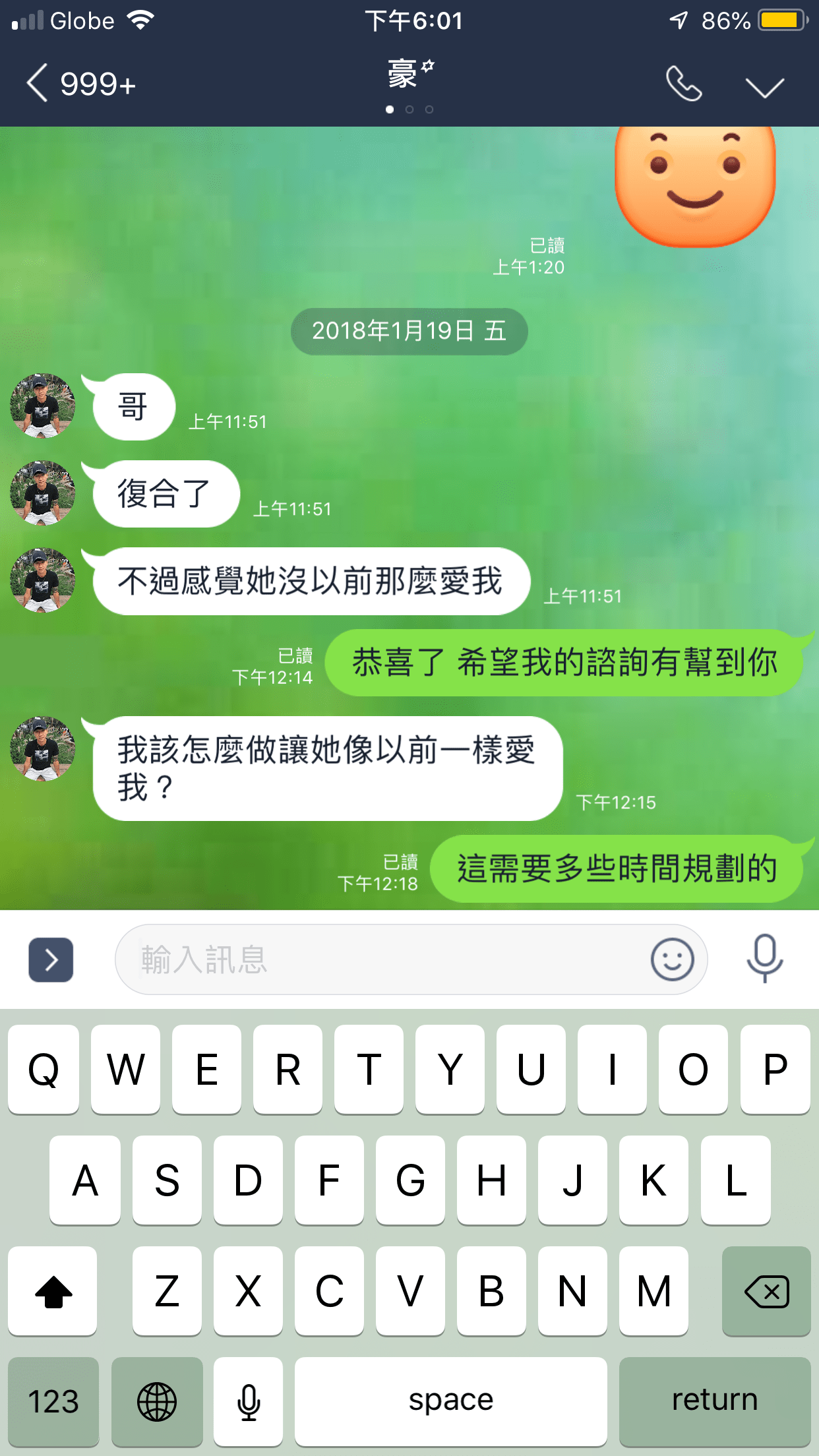The image size is (819, 1456).
Task: Switch to the 123 numeric keyboard
Action: pos(53,1401)
